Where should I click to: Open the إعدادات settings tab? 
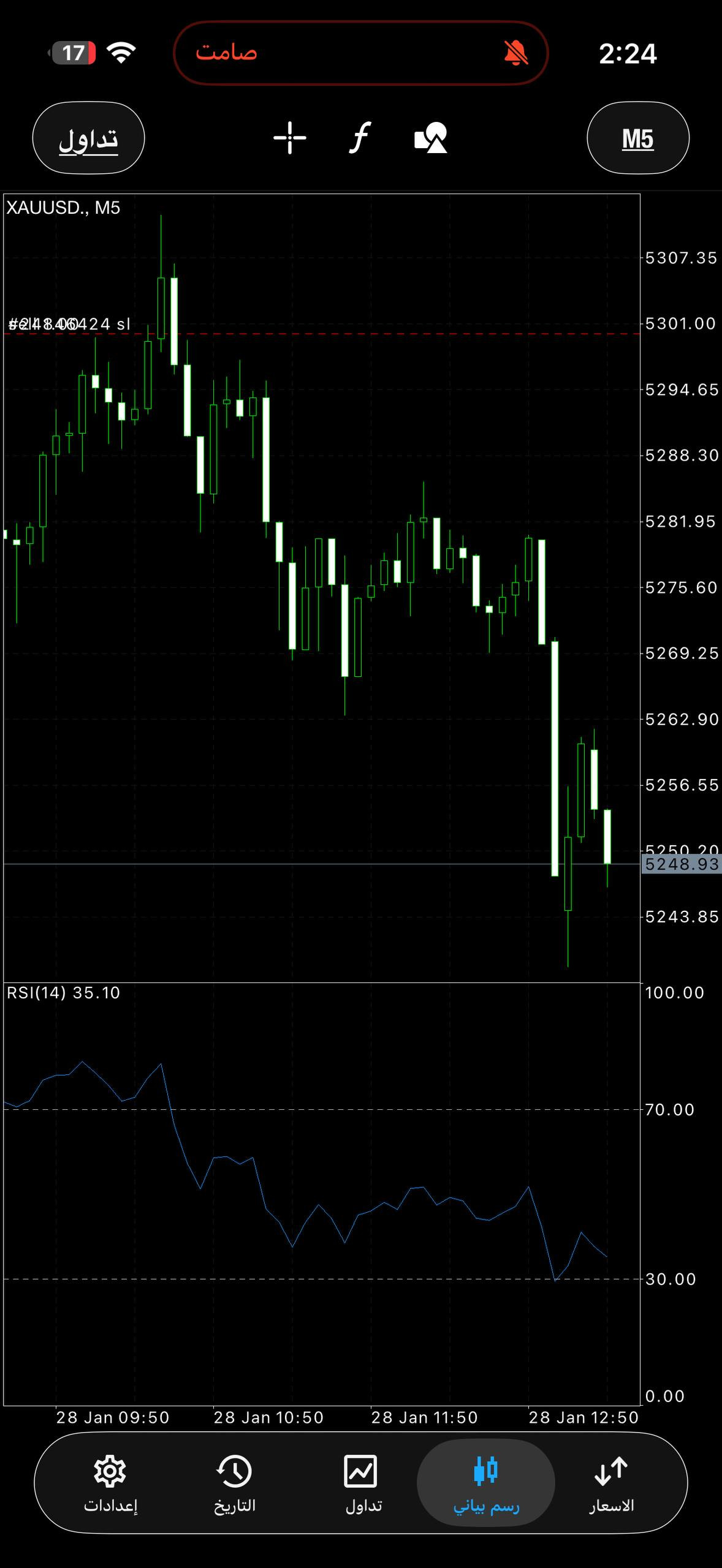click(x=110, y=1482)
